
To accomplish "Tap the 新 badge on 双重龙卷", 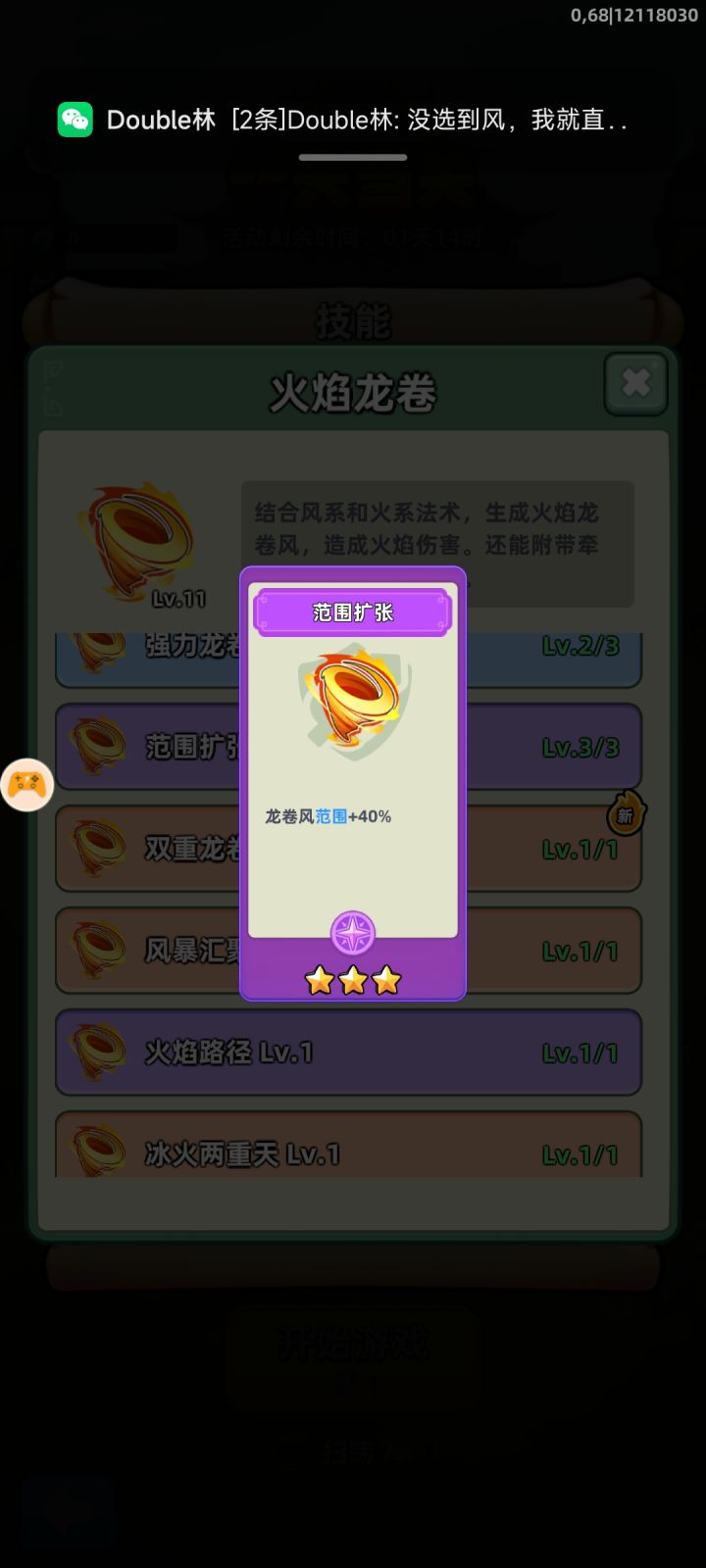I will click(626, 814).
